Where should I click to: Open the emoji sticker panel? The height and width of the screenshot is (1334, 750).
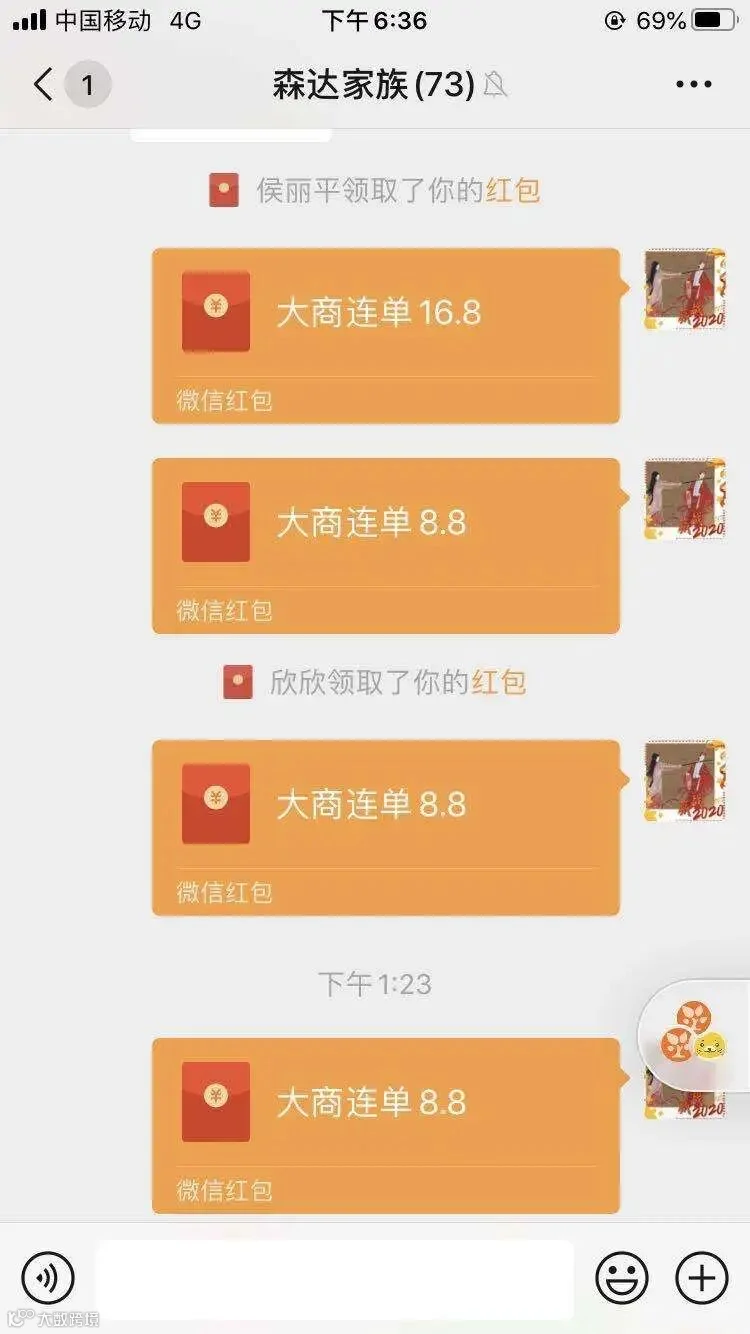coord(622,1277)
